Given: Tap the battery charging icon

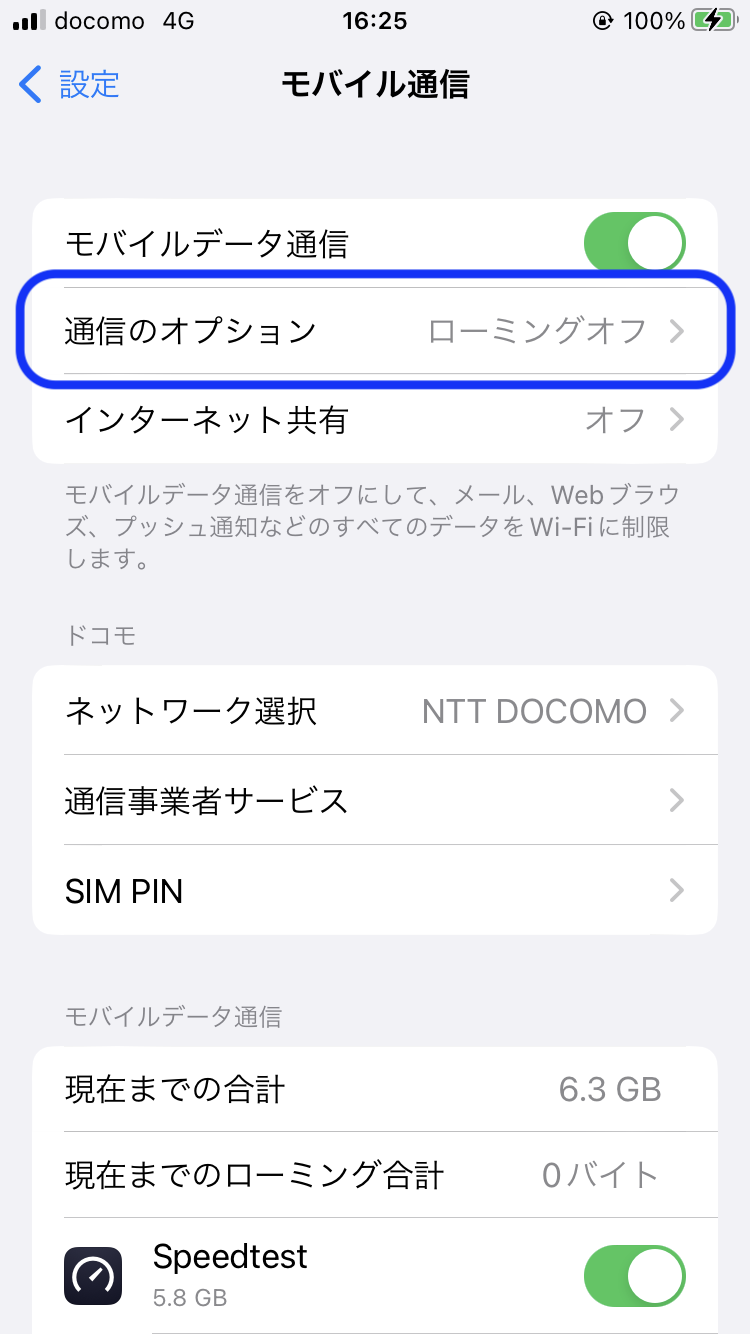Looking at the screenshot, I should click(712, 17).
